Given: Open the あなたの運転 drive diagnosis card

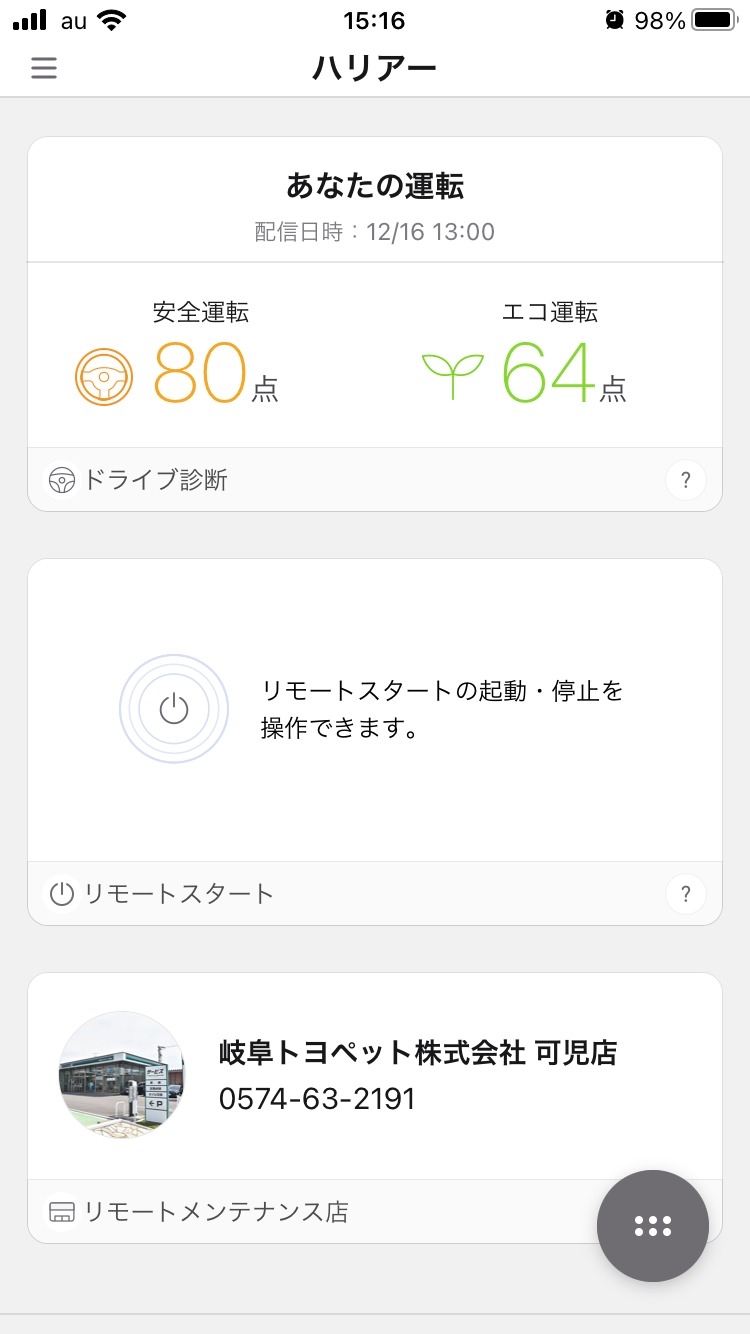Looking at the screenshot, I should coord(375,324).
